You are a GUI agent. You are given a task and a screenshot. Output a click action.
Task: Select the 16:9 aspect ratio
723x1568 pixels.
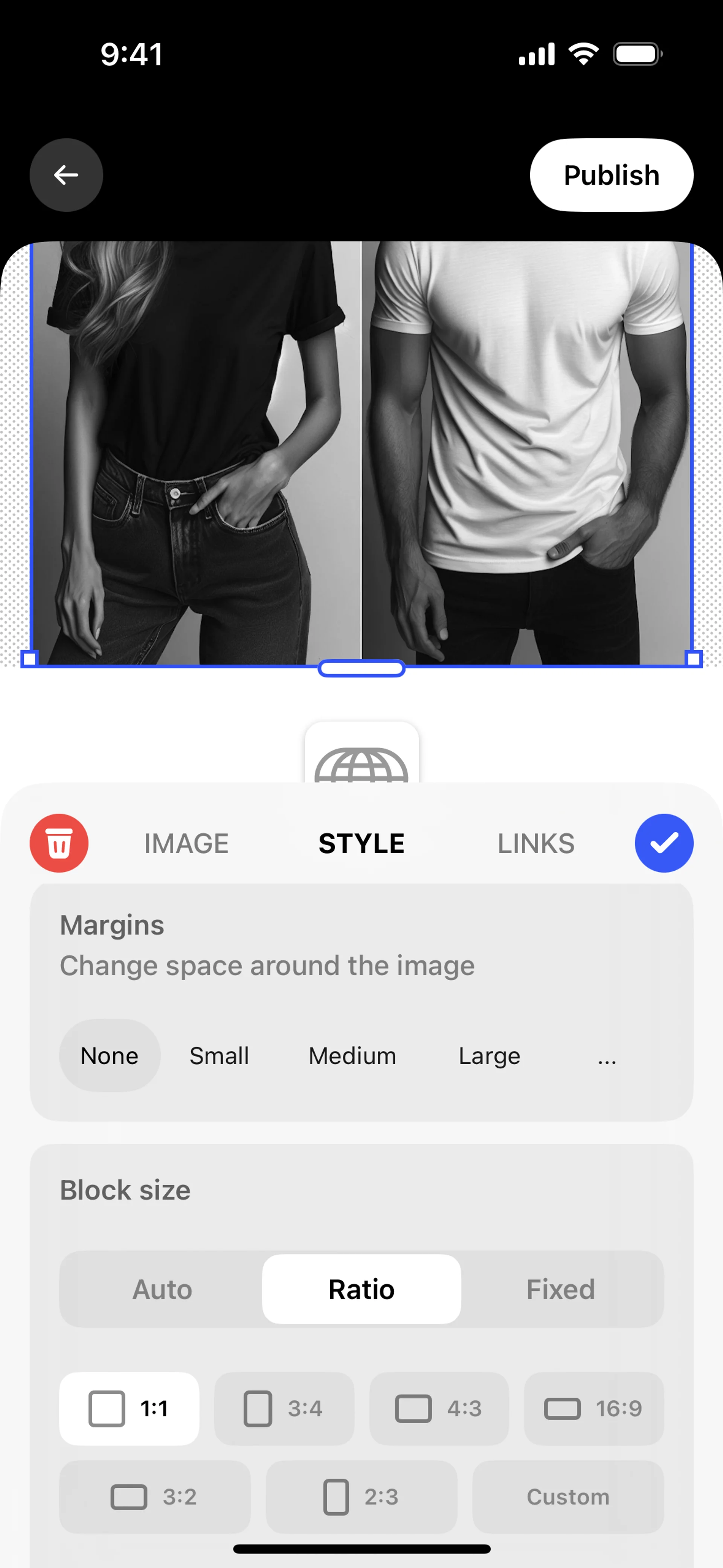click(593, 1409)
